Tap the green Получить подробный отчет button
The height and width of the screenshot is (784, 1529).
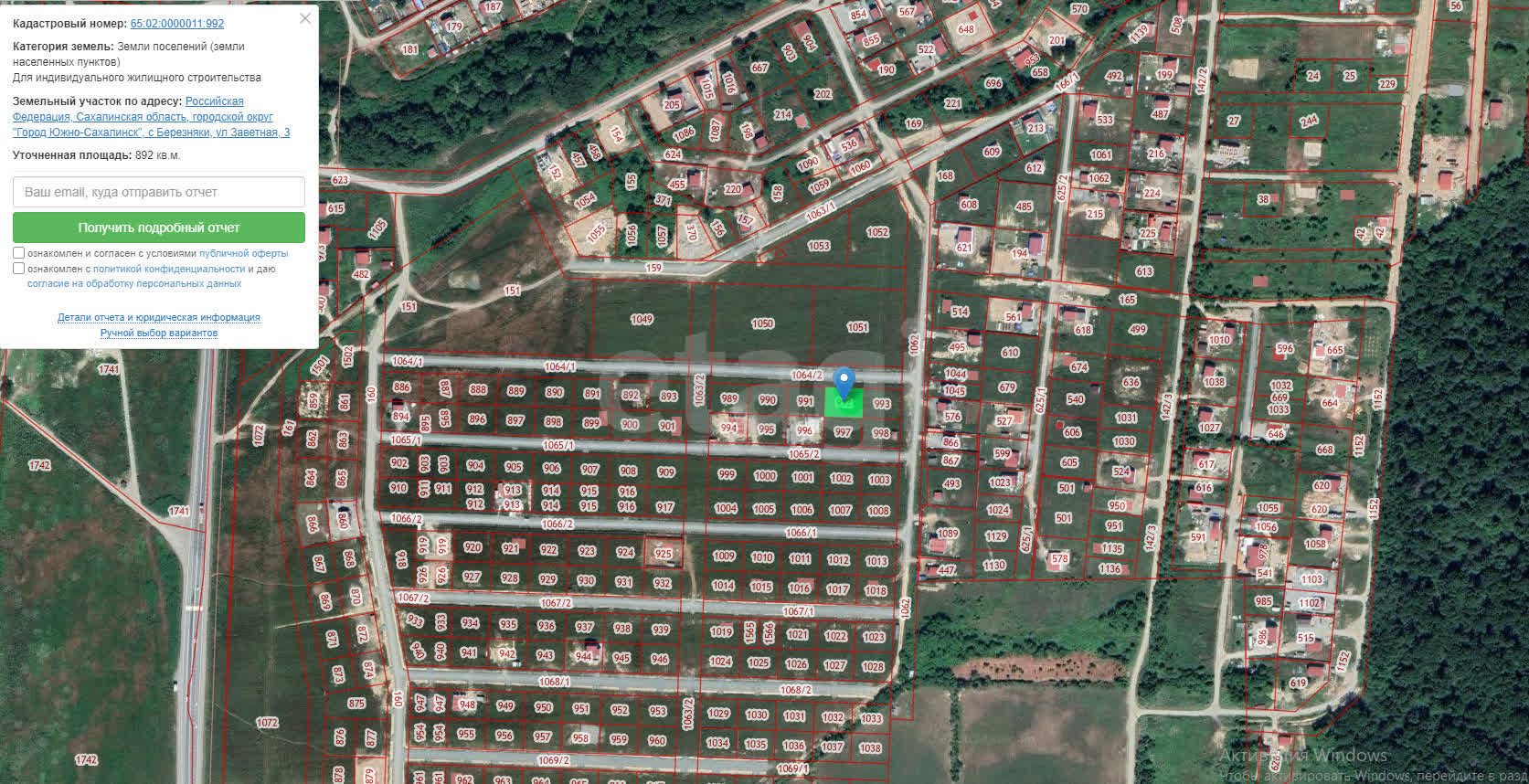pos(159,228)
